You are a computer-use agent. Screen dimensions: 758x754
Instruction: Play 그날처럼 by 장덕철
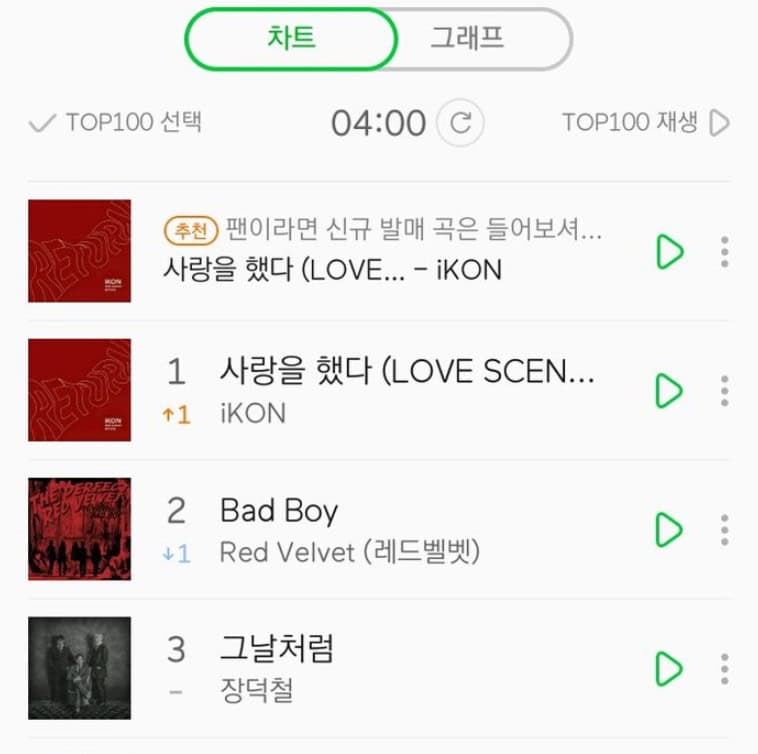pyautogui.click(x=669, y=667)
